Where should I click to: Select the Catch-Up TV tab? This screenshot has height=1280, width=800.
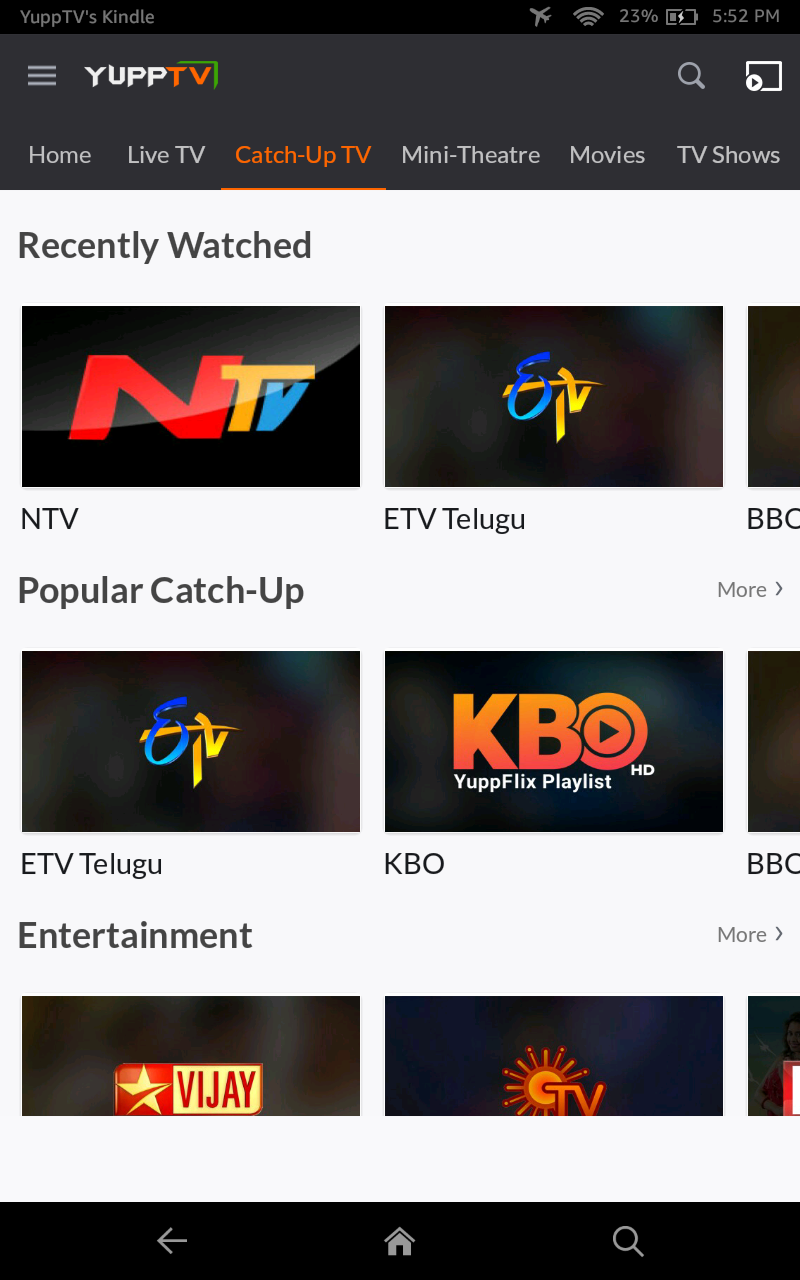coord(303,155)
